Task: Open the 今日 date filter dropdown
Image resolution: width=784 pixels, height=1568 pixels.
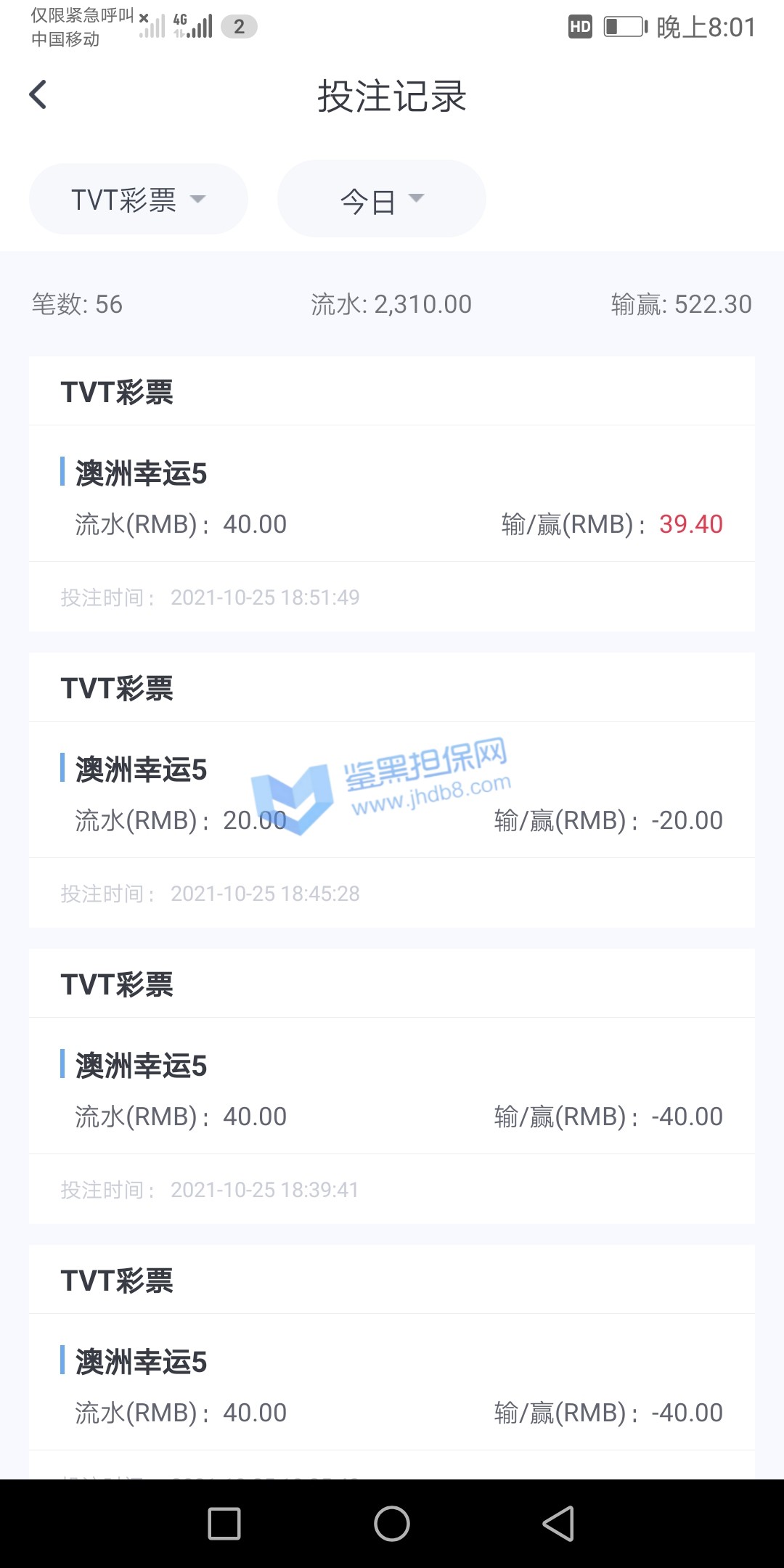Action: 381,200
